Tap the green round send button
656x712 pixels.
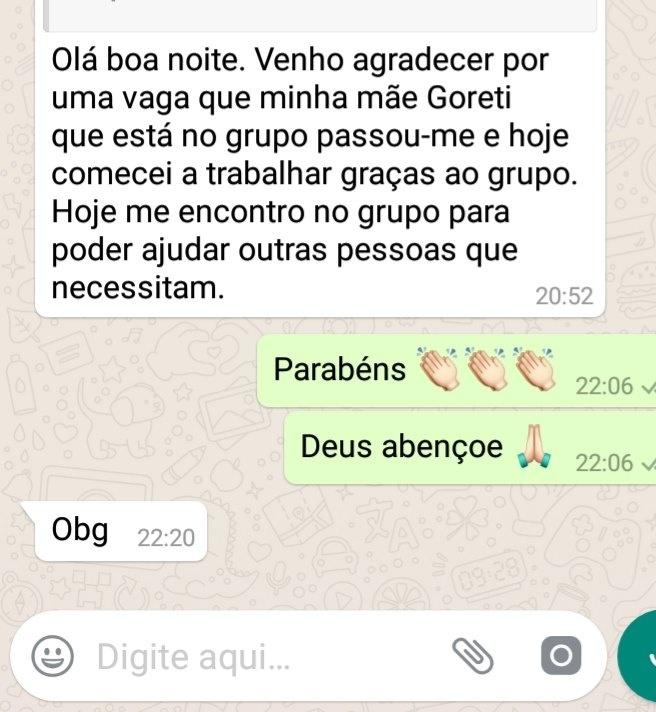coord(640,658)
